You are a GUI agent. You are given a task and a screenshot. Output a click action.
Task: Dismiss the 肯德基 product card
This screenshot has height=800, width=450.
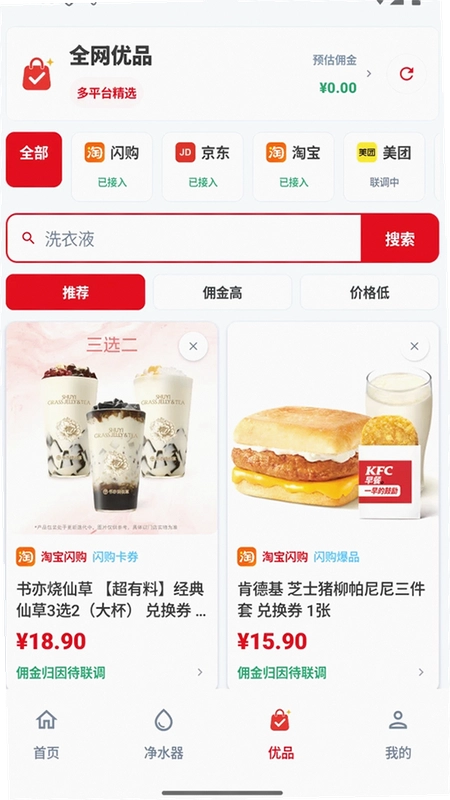[414, 346]
